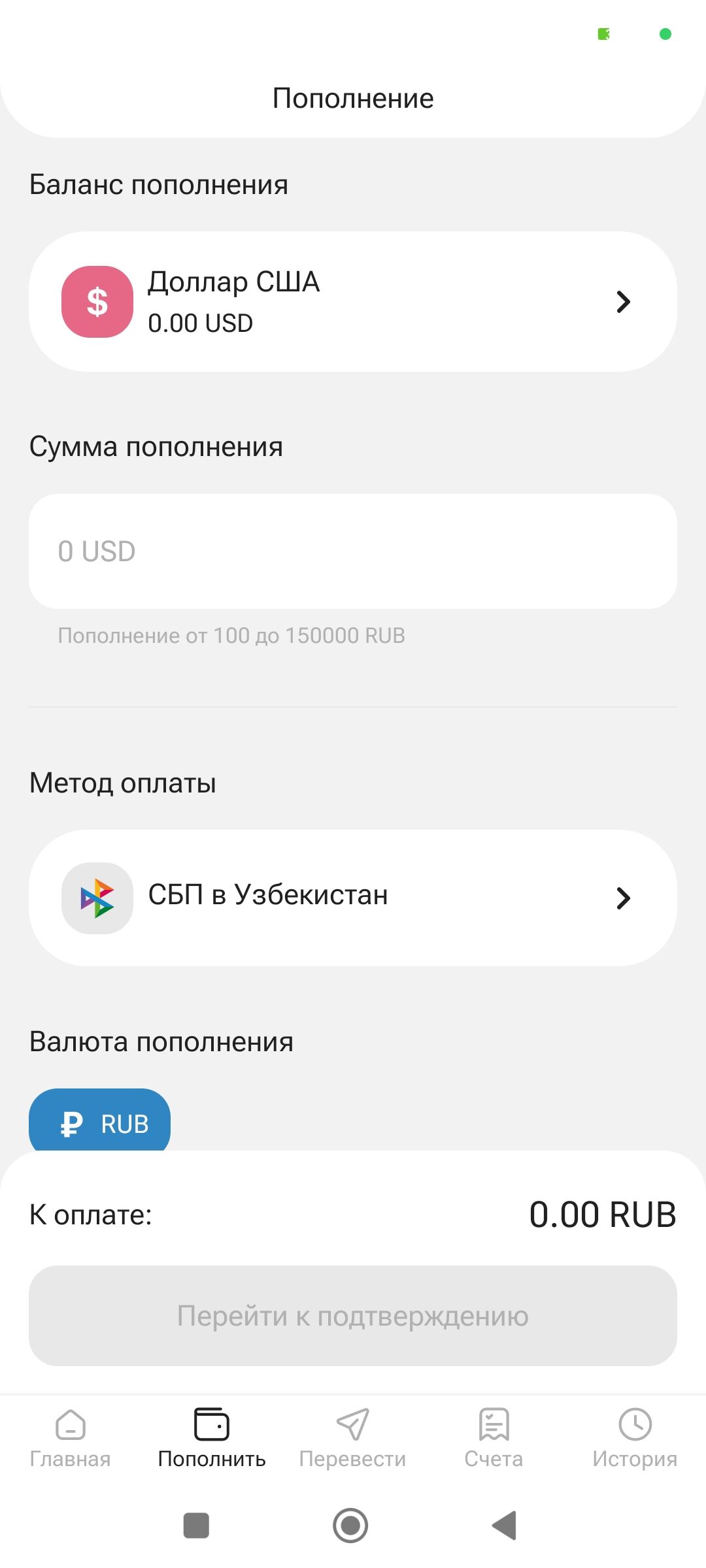Switch to the Счета tab
This screenshot has width=706, height=1568.
tap(494, 1437)
